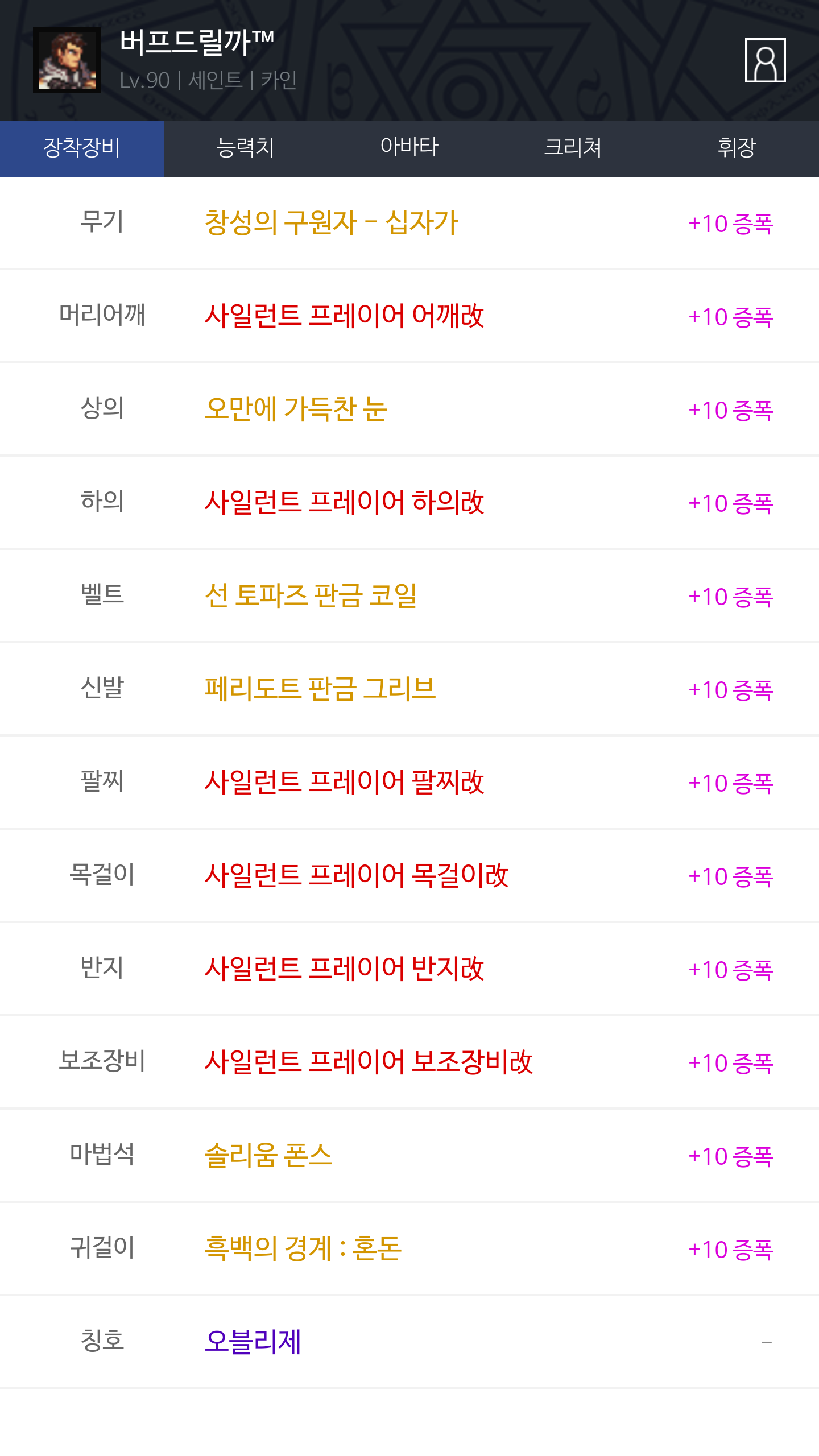Open the profile icon in the header

(x=765, y=60)
